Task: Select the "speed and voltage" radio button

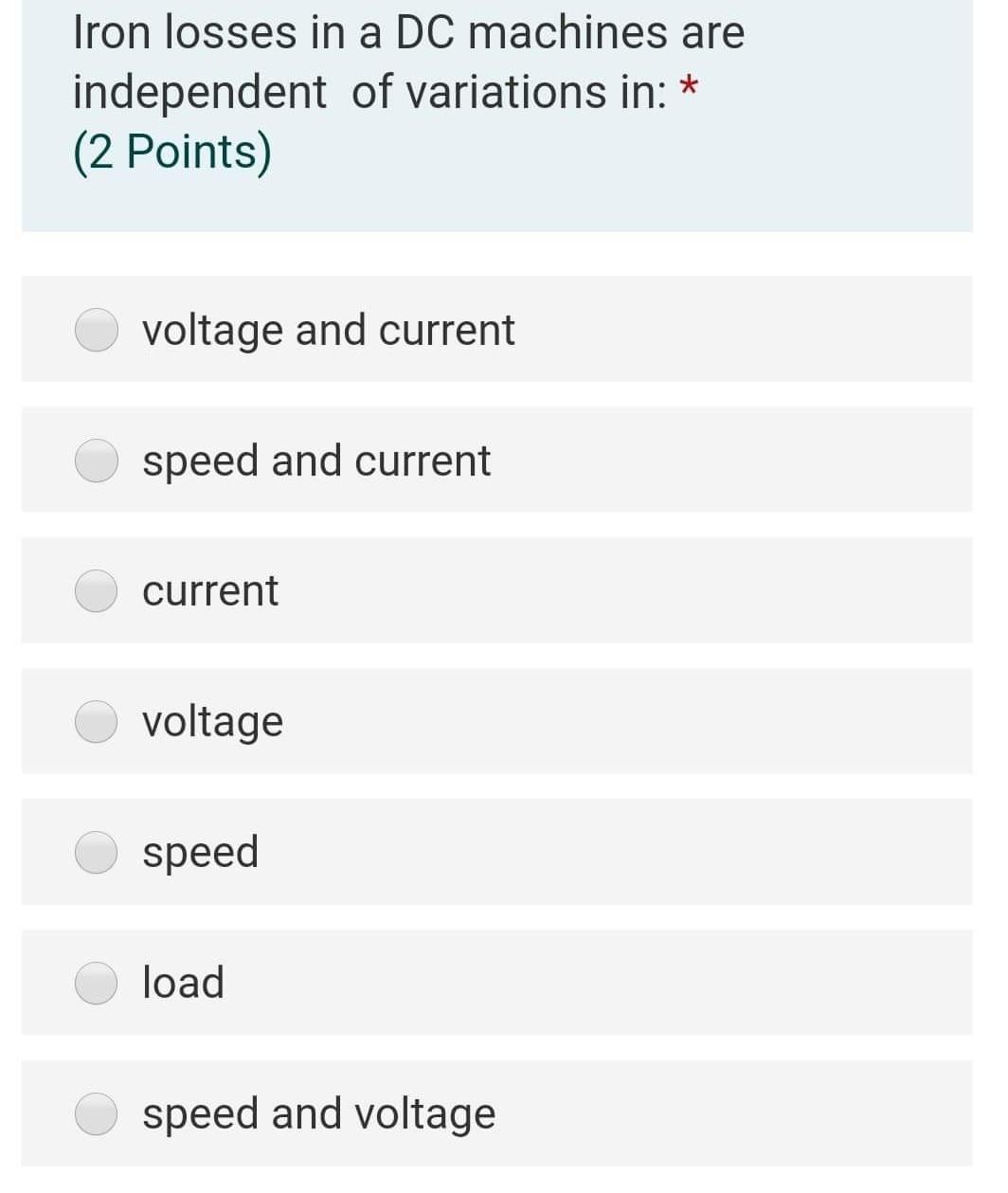Action: [96, 1113]
